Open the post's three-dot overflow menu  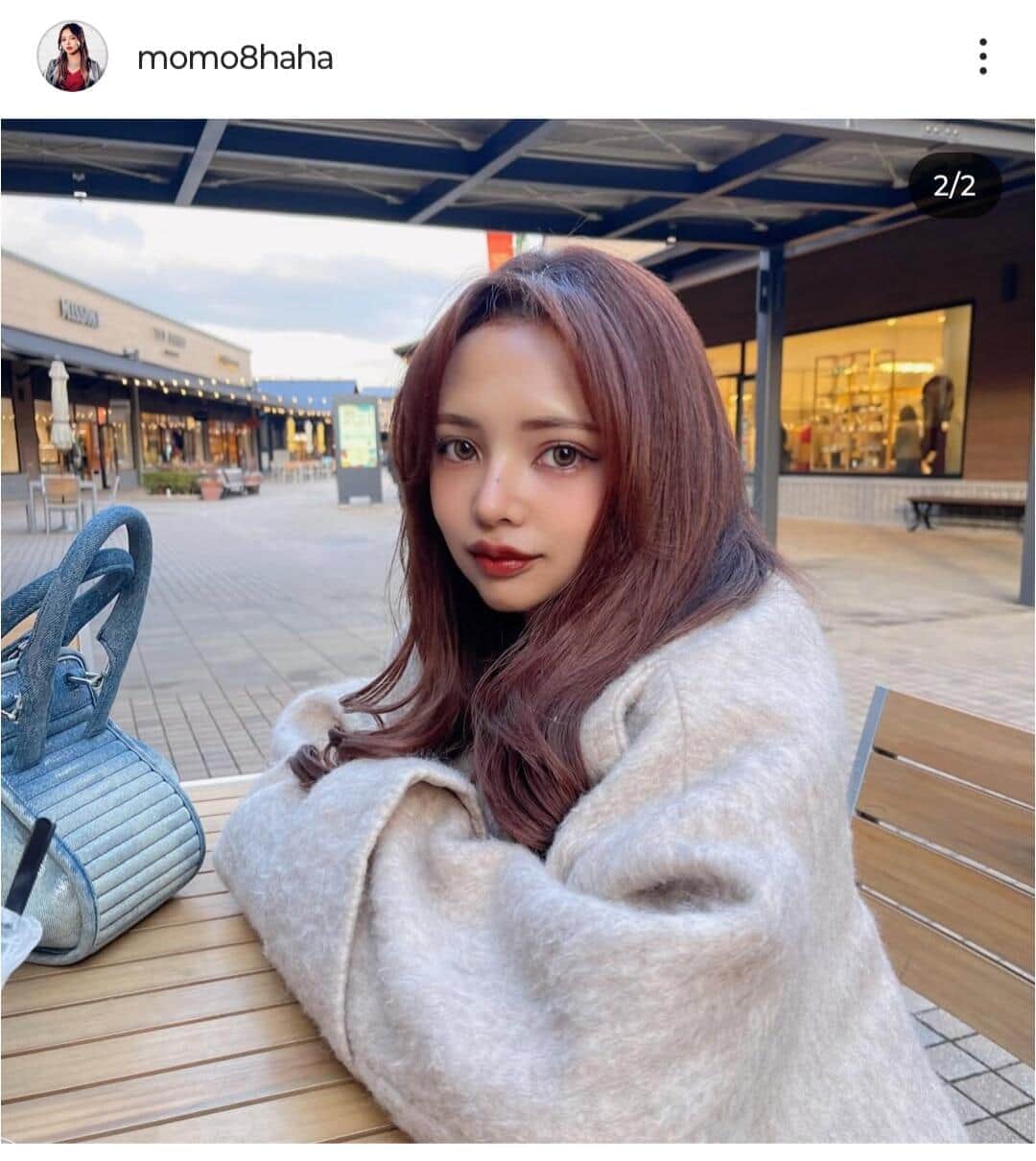click(982, 58)
